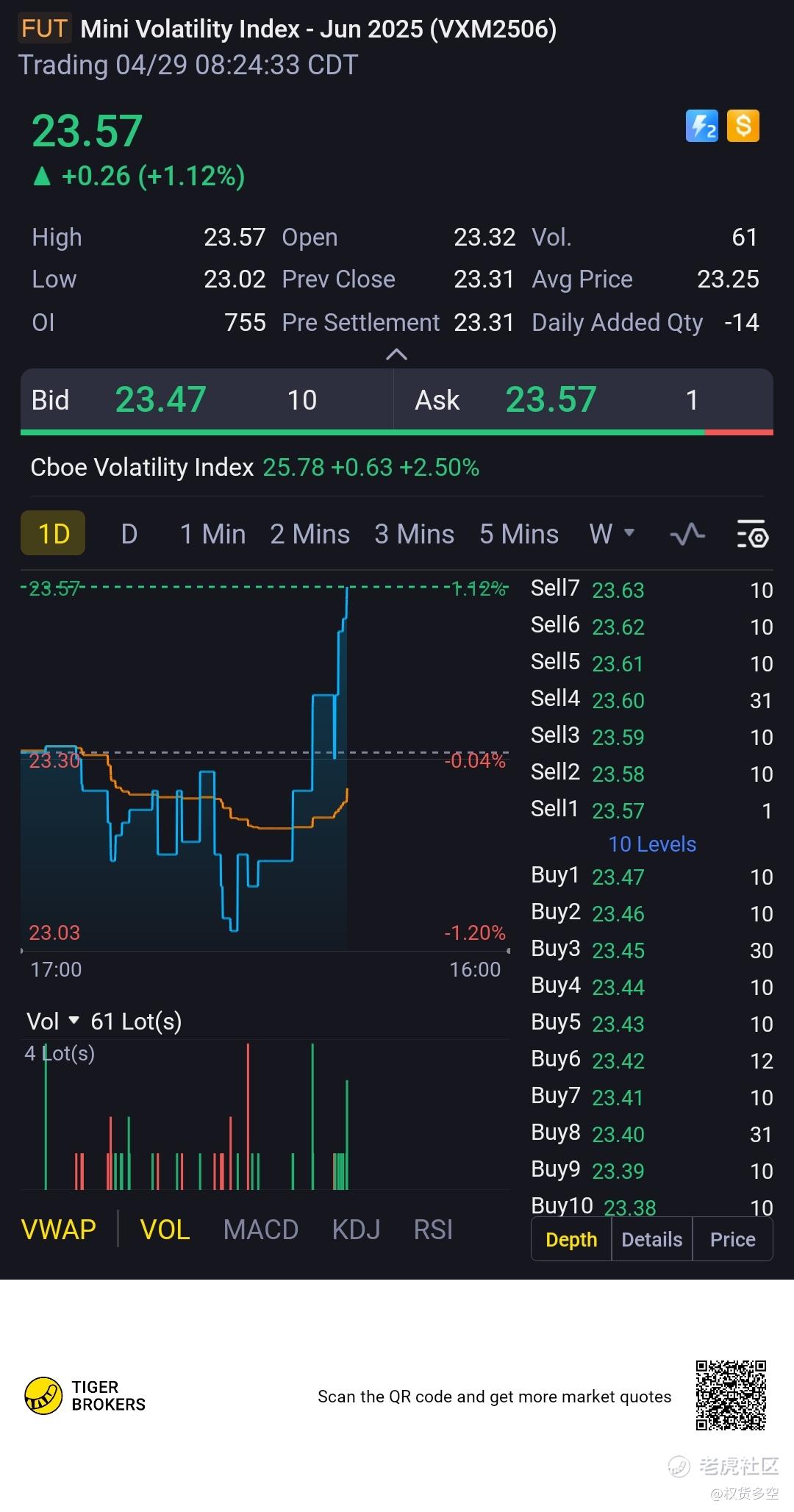The width and height of the screenshot is (794, 1512).
Task: Switch chart to 5 Mins interval
Action: click(x=519, y=534)
